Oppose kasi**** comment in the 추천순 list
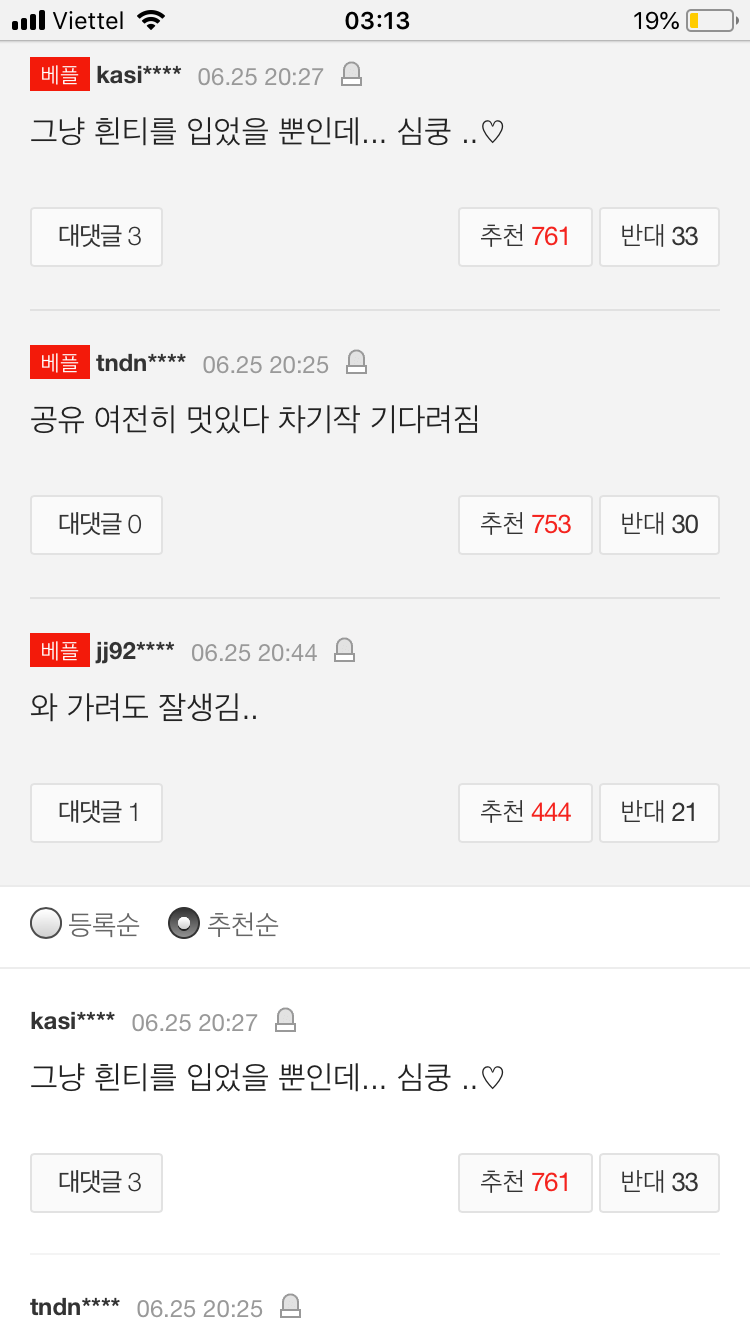 tap(659, 1183)
